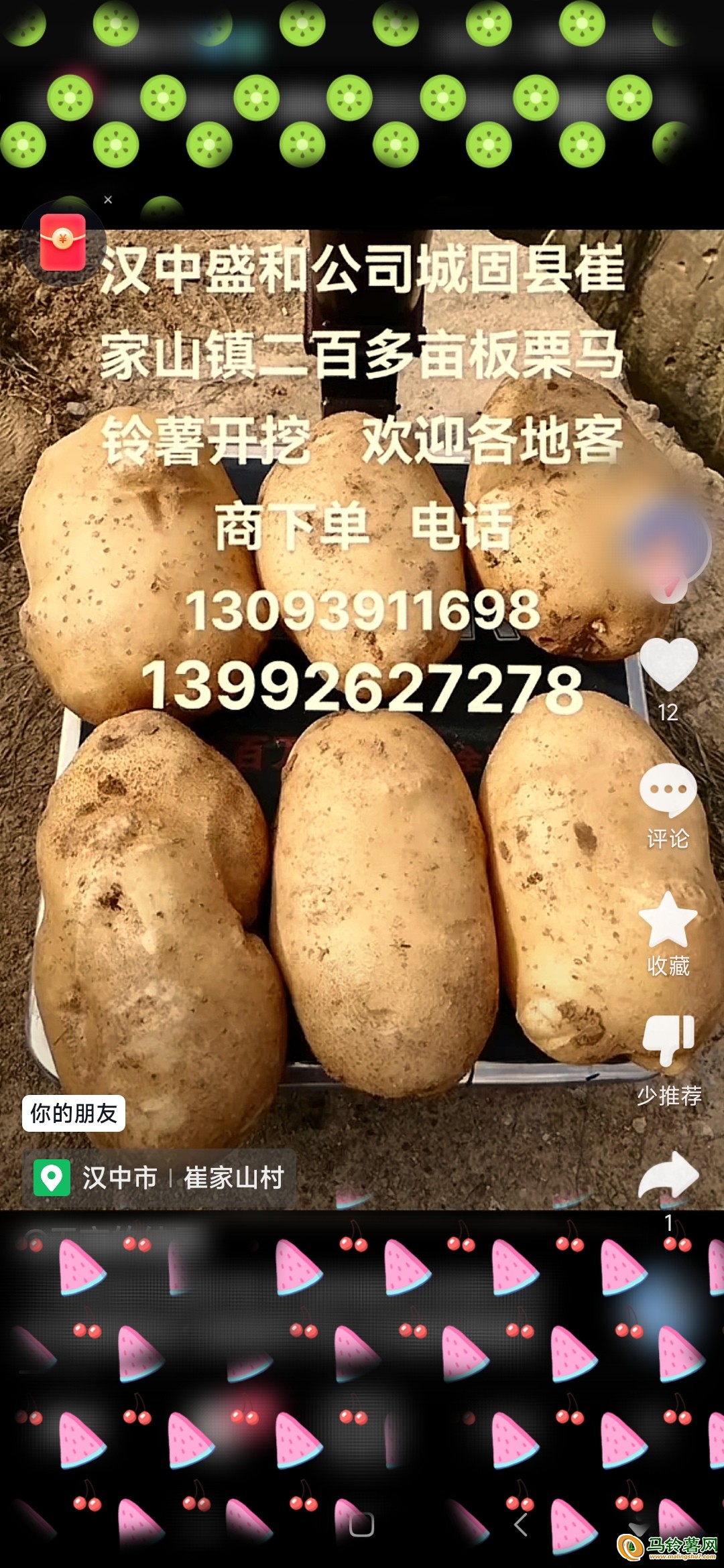The height and width of the screenshot is (1568, 724).
Task: Dismiss the red envelope widget
Action: click(x=108, y=200)
